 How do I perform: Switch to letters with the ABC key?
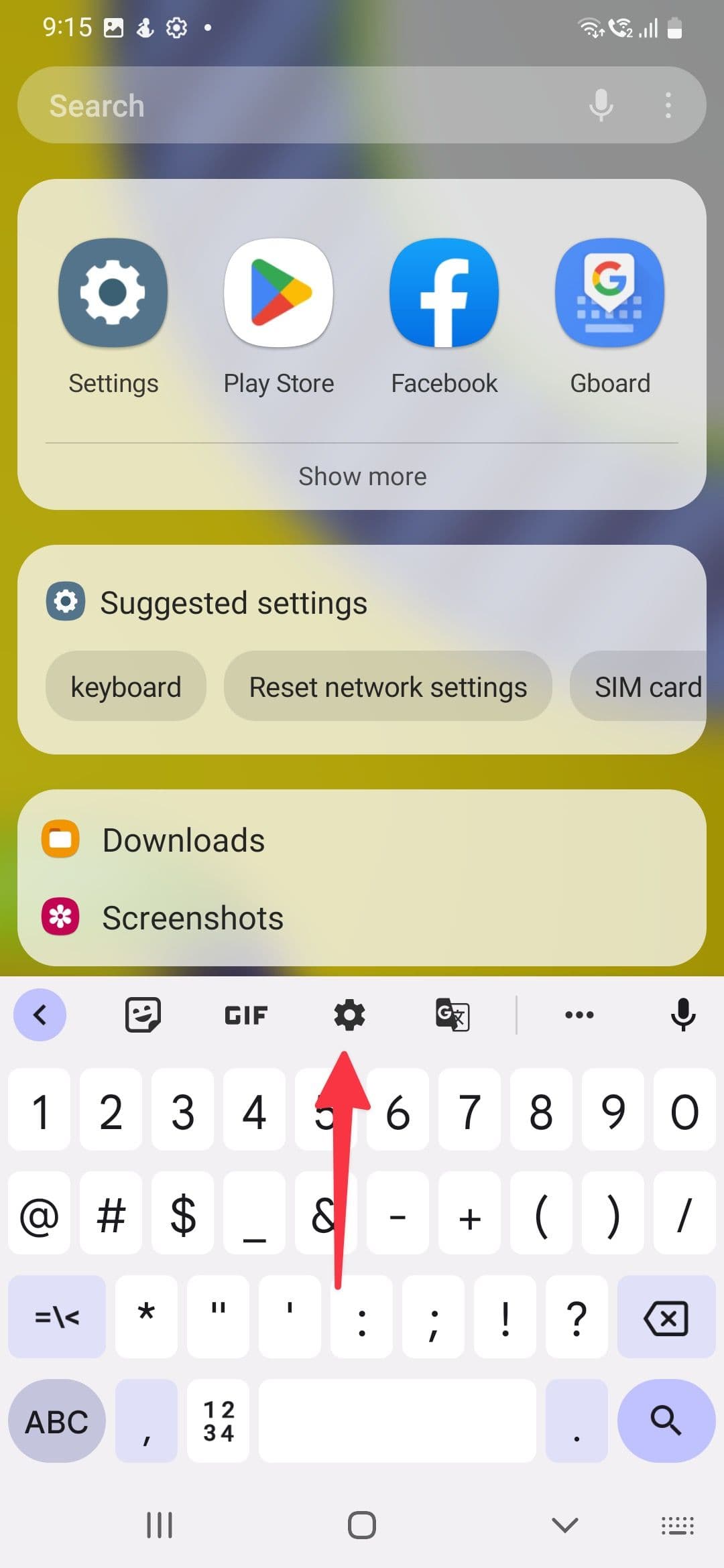56,1421
